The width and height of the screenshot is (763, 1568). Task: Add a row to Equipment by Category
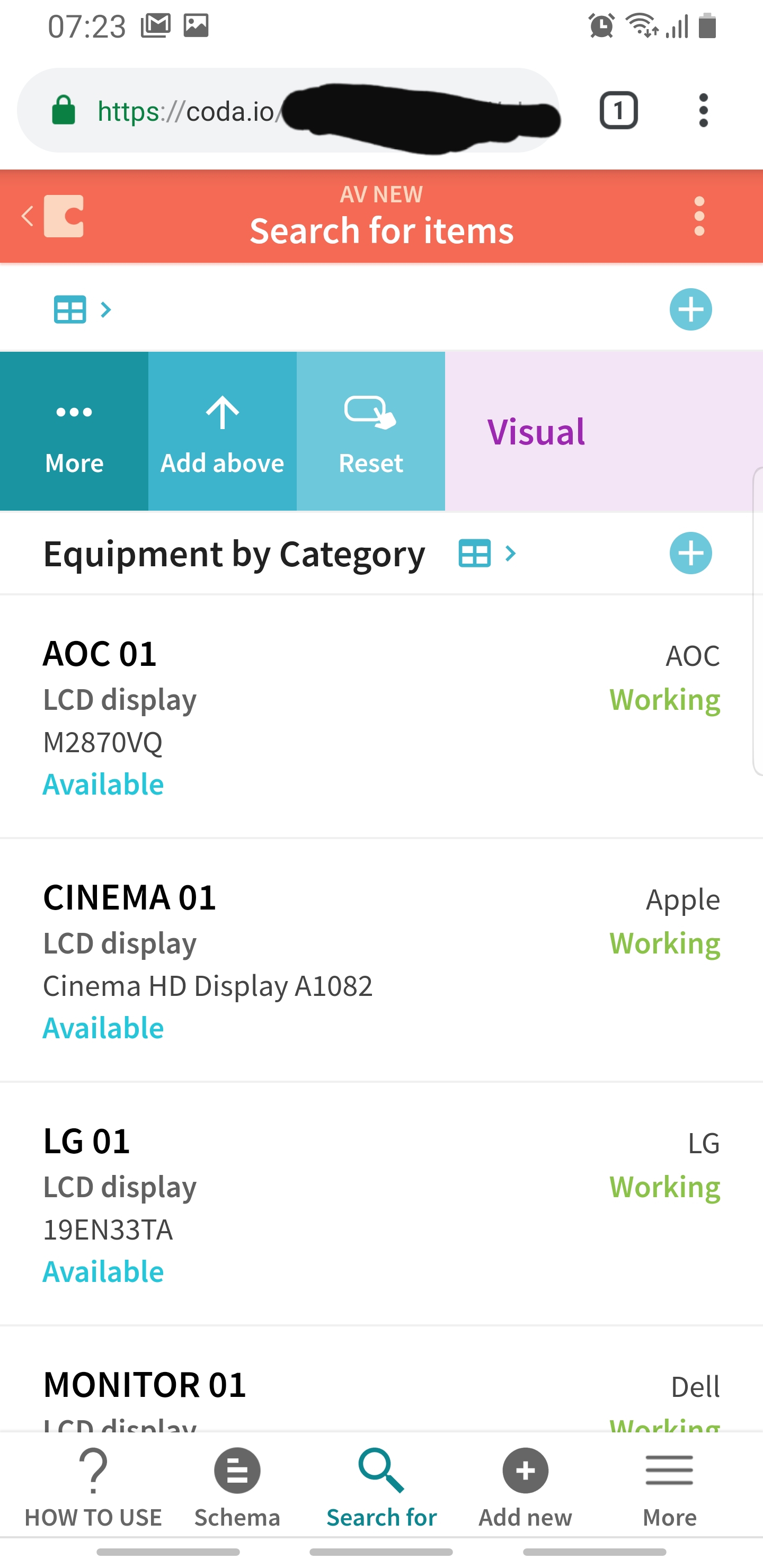[690, 554]
